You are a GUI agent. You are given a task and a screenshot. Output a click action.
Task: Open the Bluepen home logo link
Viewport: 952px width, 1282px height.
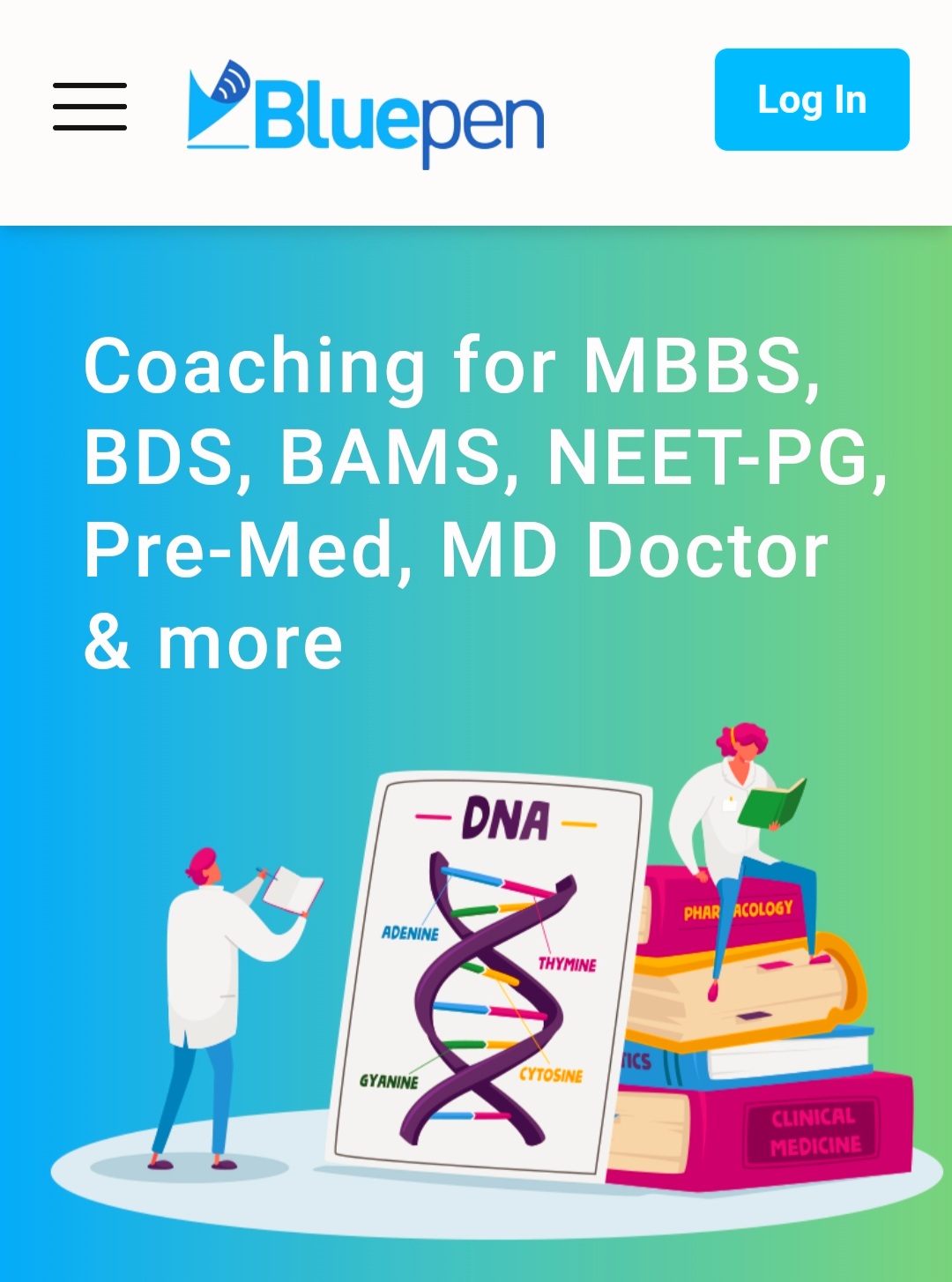click(x=366, y=113)
